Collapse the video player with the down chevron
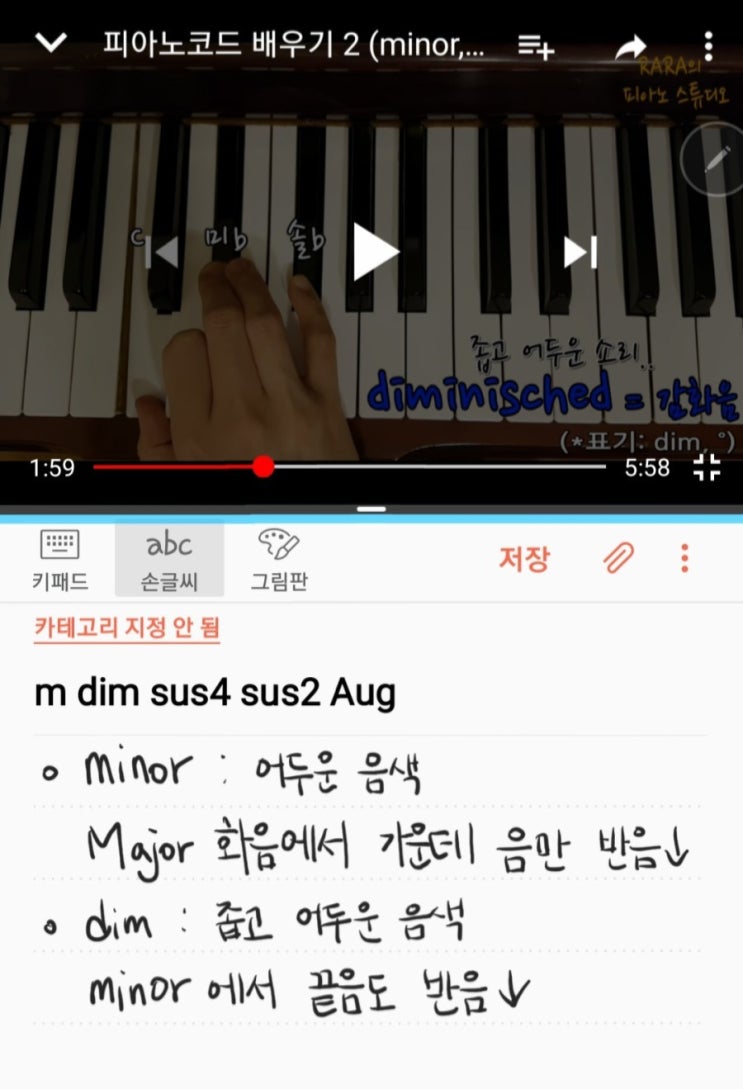Image resolution: width=743 pixels, height=1089 pixels. click(x=46, y=46)
